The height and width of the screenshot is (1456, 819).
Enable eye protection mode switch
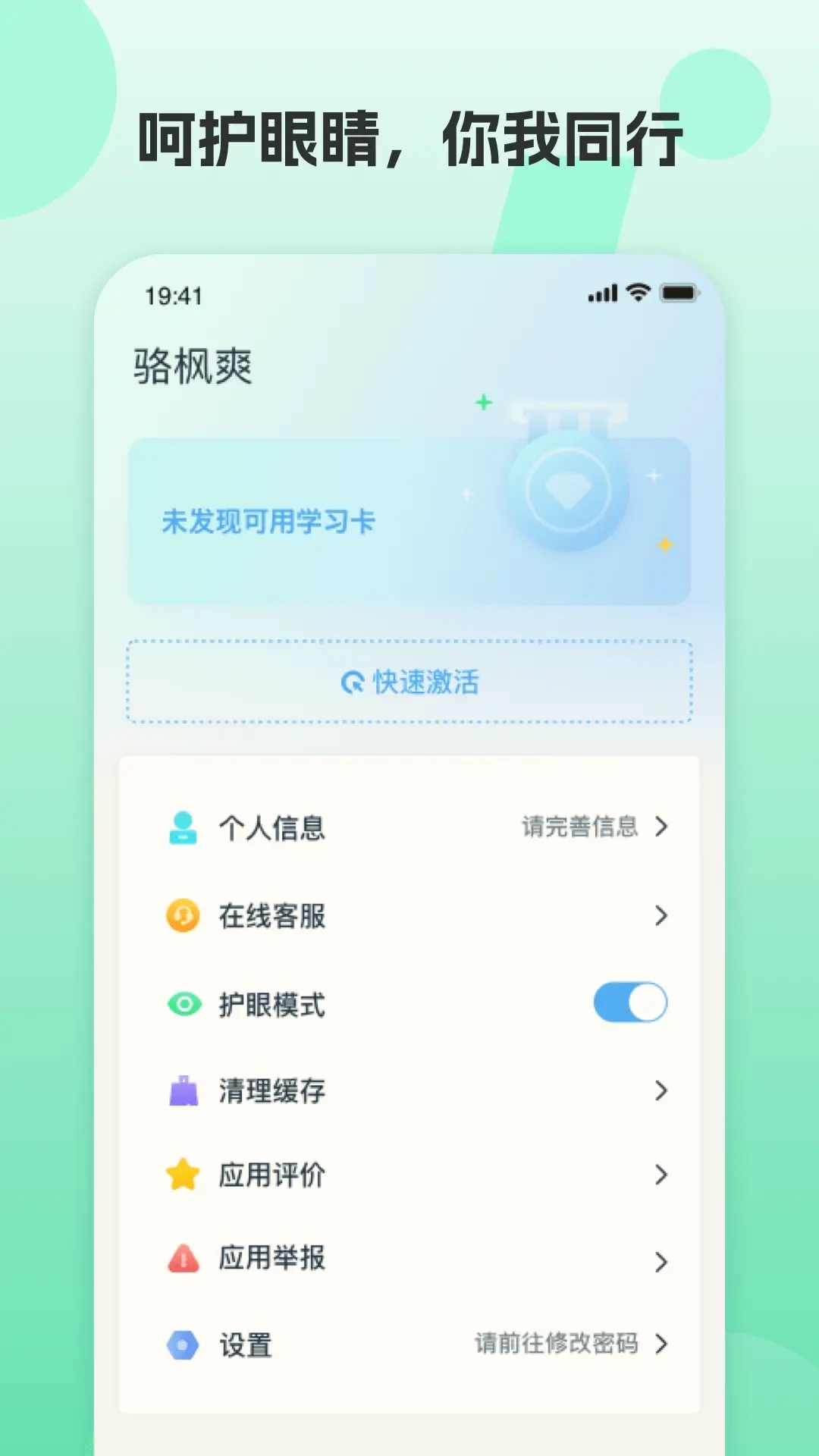pos(628,1003)
